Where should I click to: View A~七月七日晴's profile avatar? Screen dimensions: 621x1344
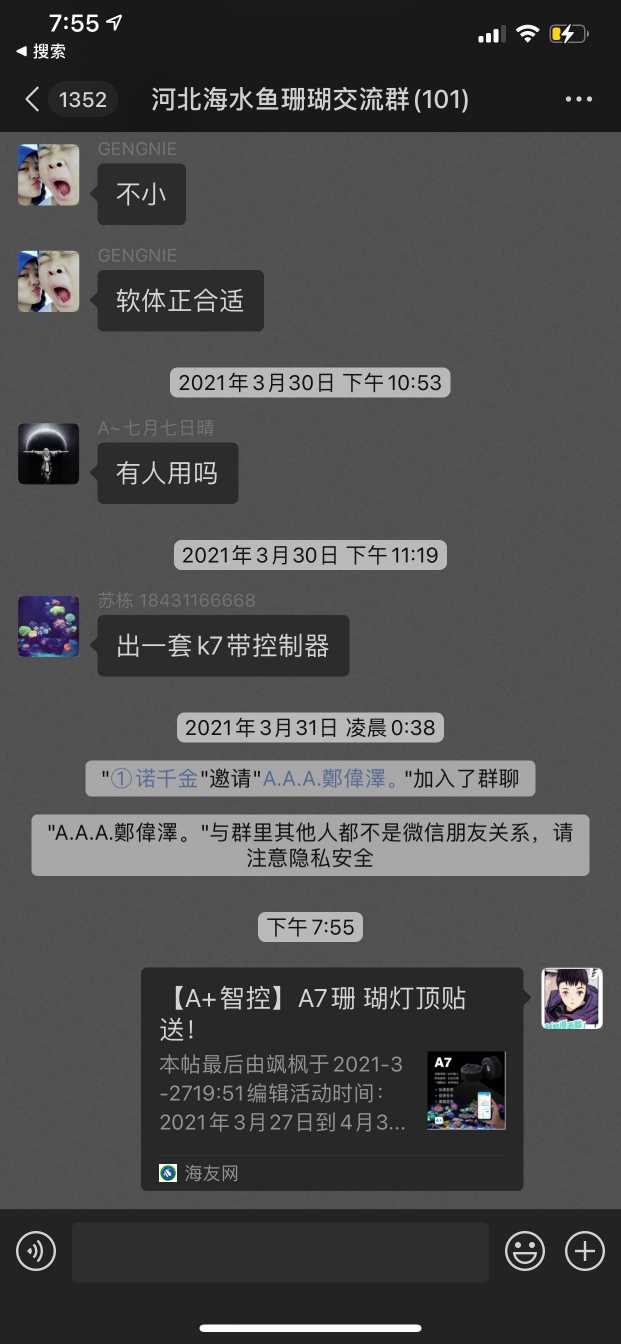coord(48,454)
